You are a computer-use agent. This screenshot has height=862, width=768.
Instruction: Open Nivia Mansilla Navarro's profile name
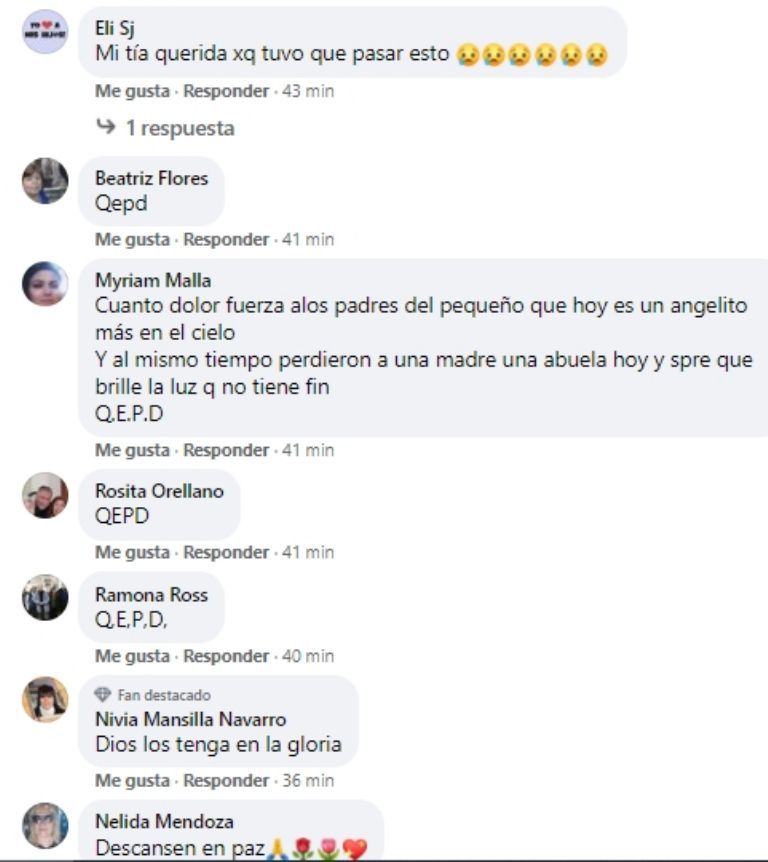[x=190, y=719]
